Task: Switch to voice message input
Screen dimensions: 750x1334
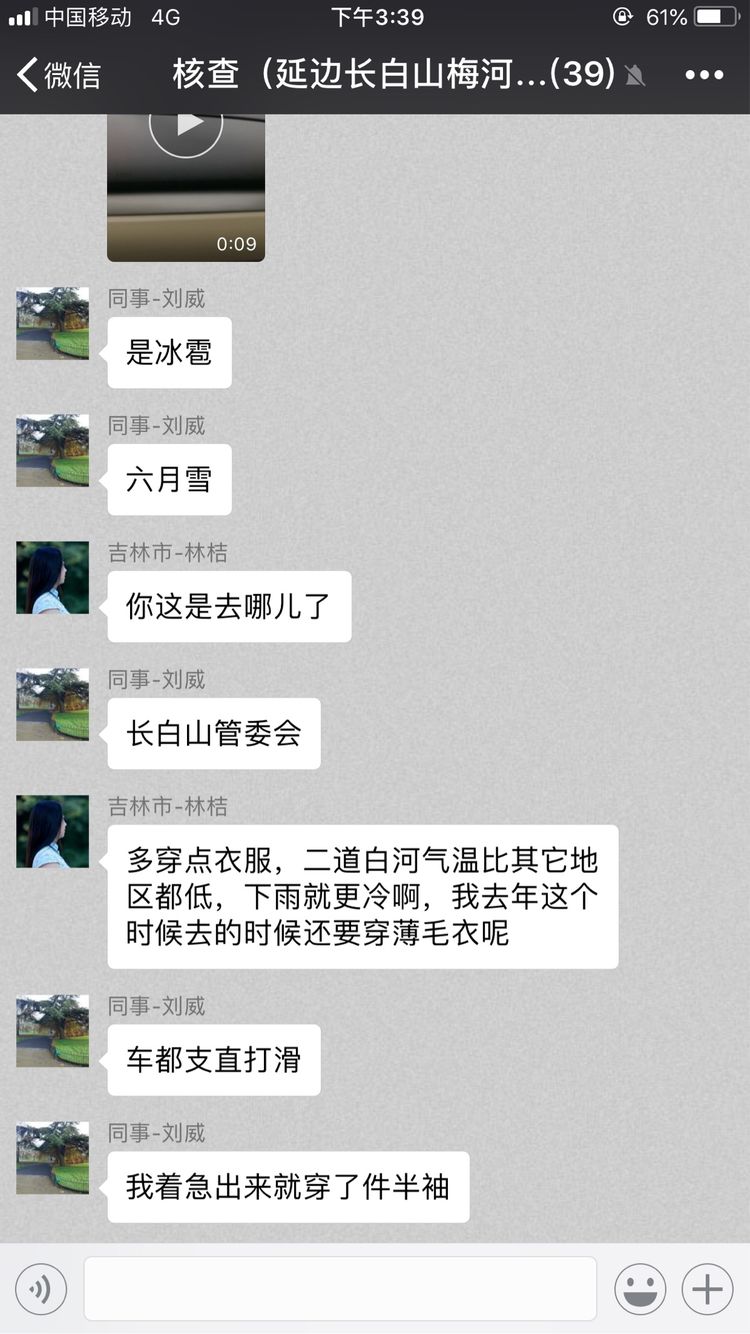Action: [x=41, y=1289]
